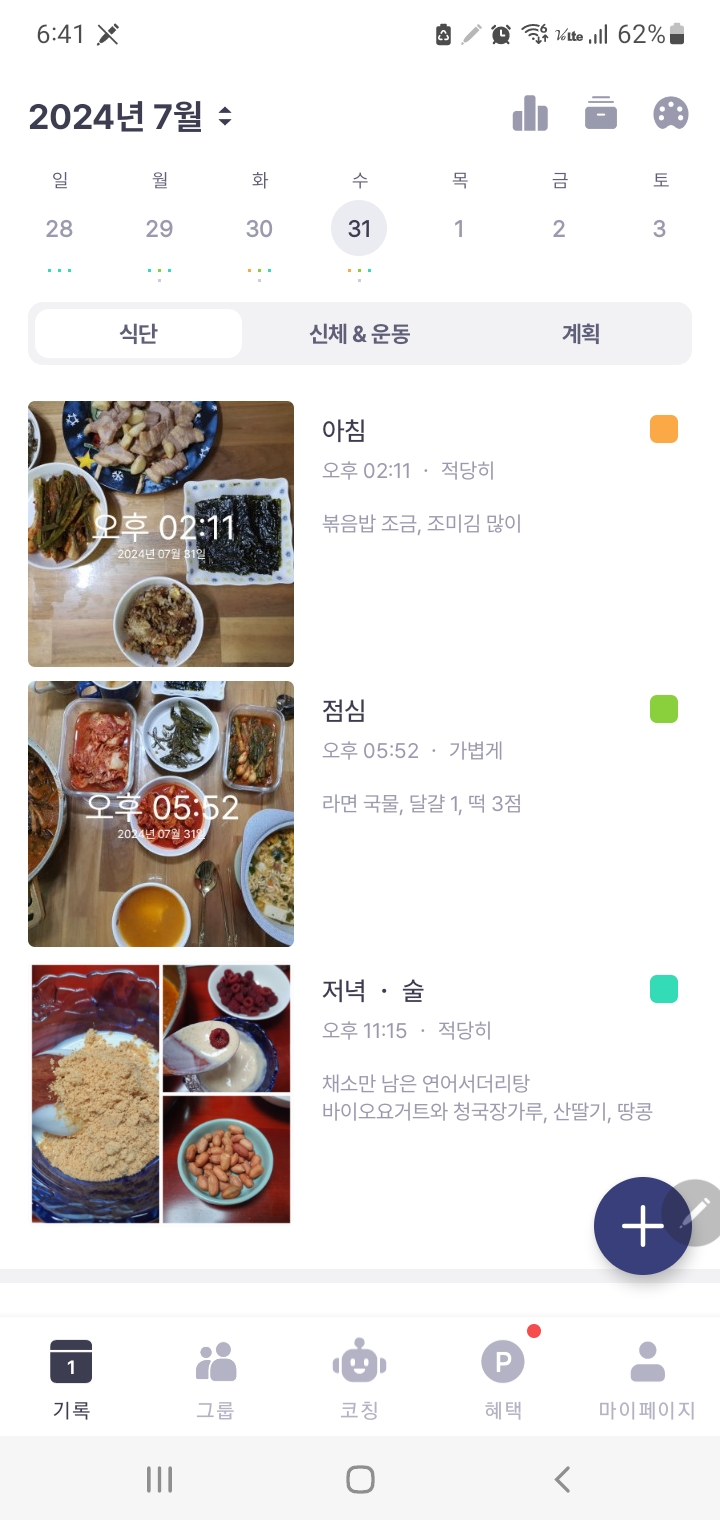Viewport: 720px width, 1520px height.
Task: Switch to the 계획 tab
Action: tap(580, 334)
